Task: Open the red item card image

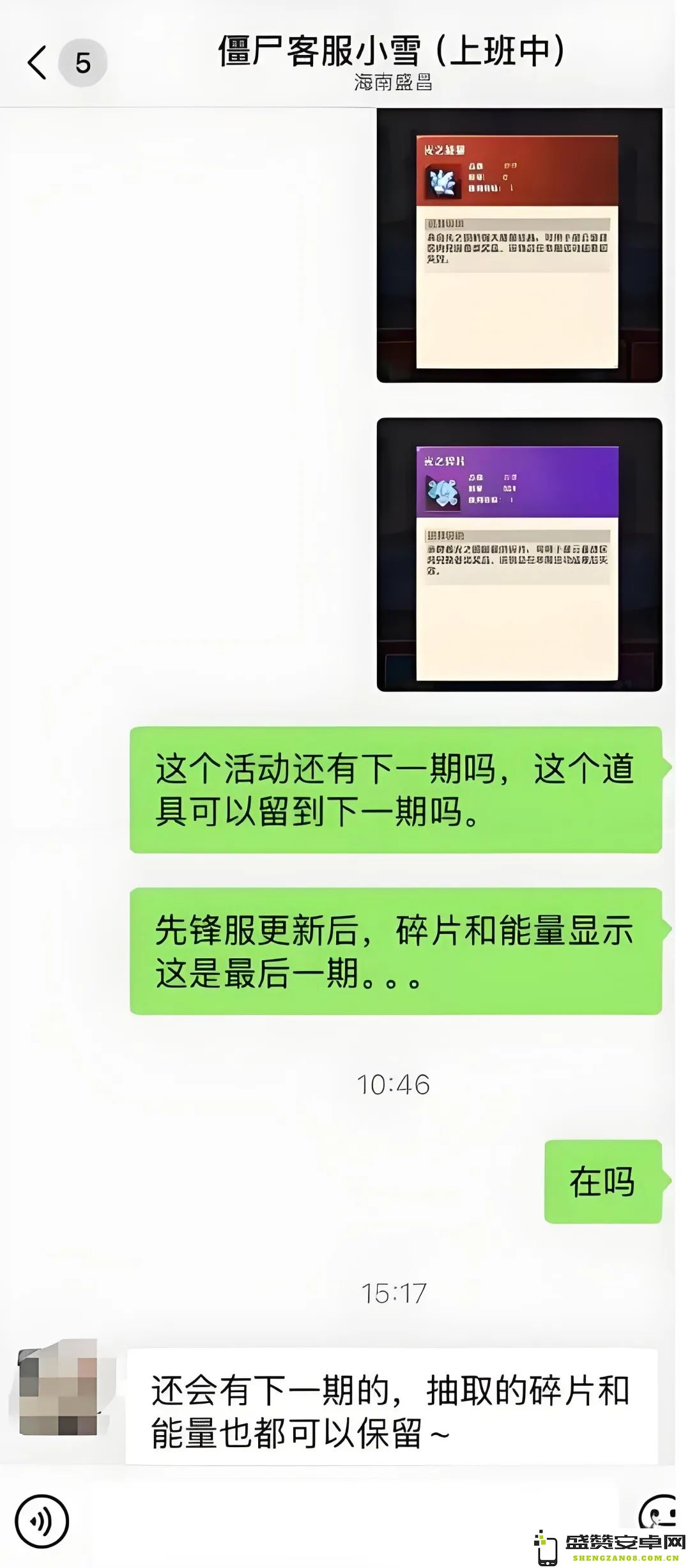Action: pyautogui.click(x=519, y=245)
